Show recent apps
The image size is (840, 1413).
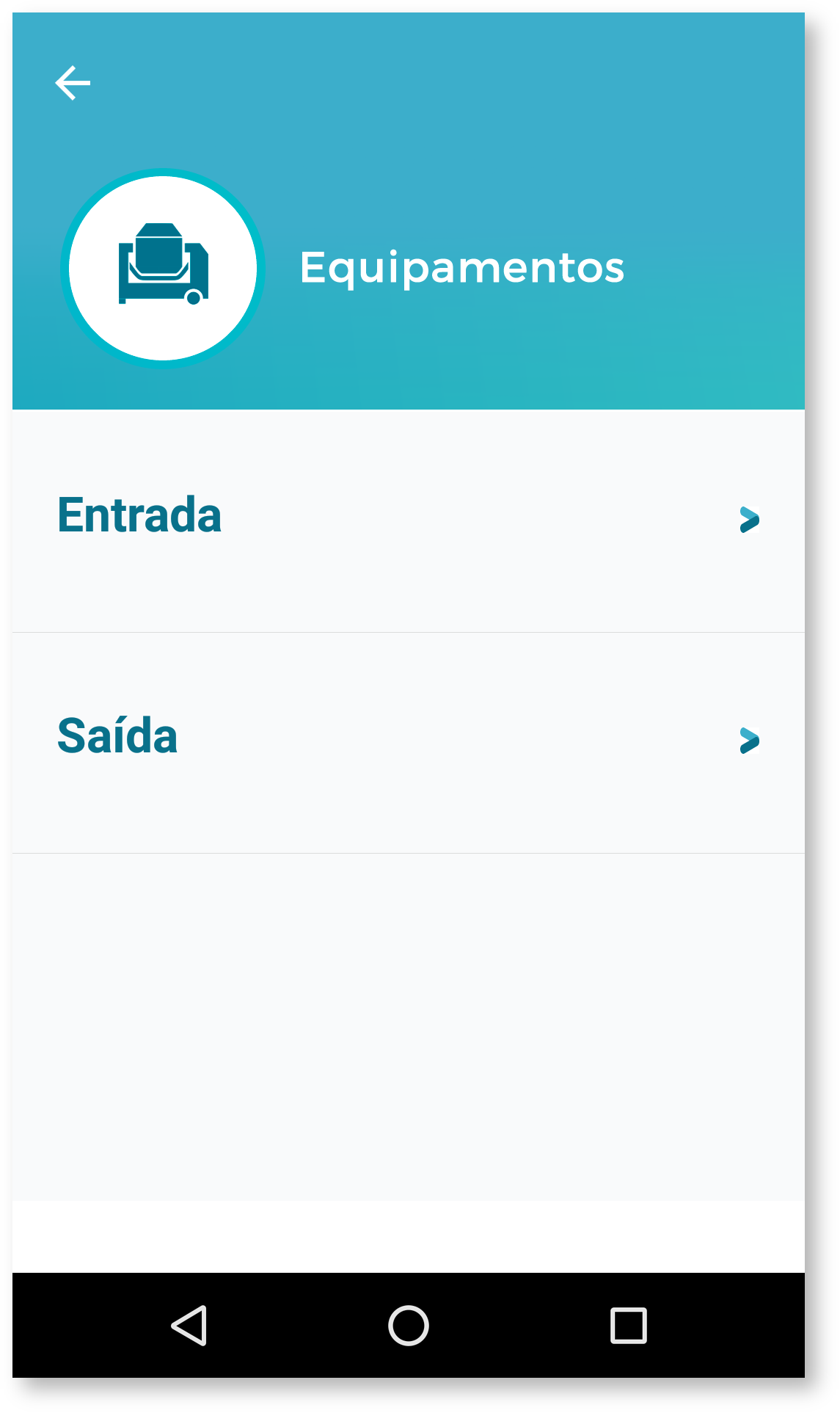coord(628,1326)
